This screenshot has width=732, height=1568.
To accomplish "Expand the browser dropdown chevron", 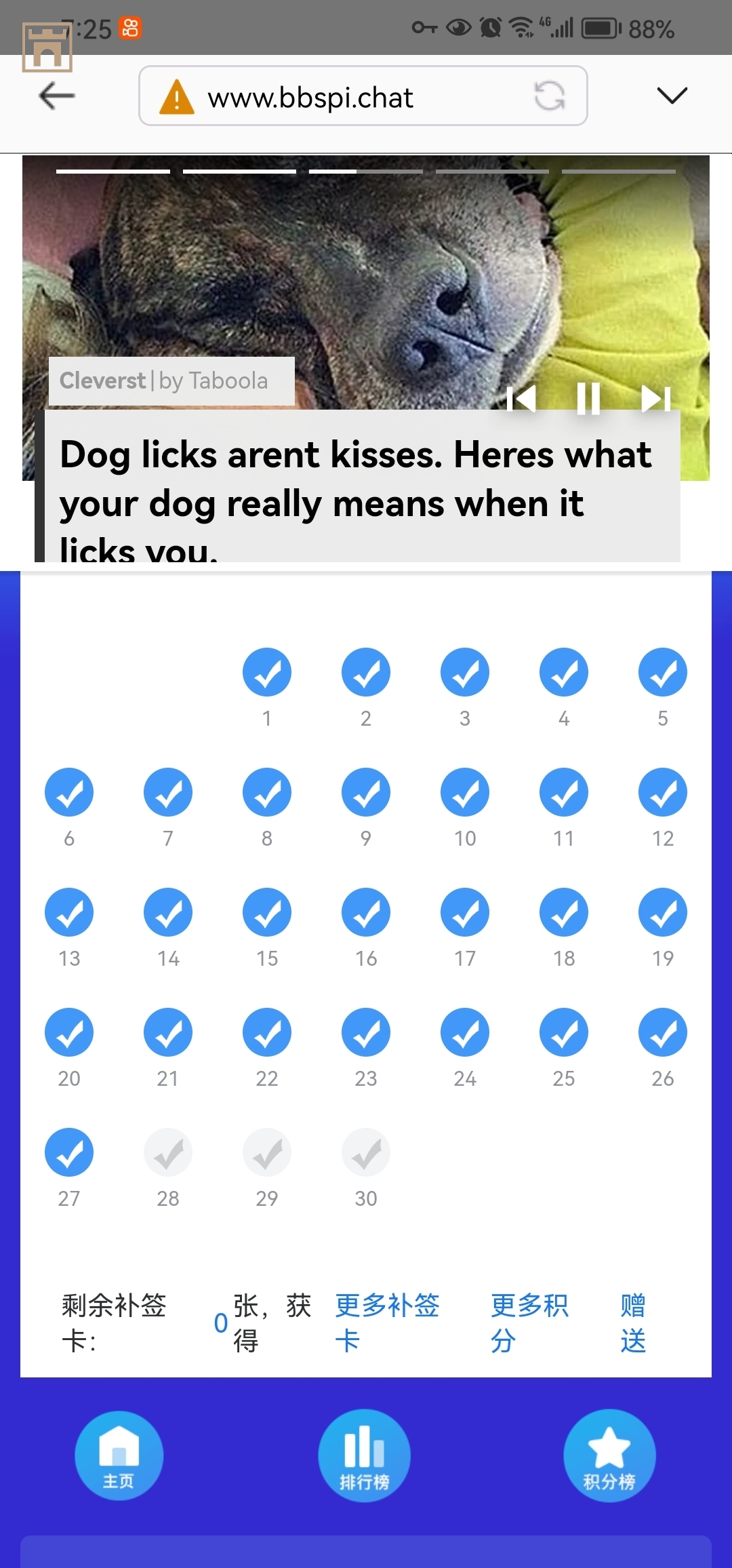I will coord(672,96).
